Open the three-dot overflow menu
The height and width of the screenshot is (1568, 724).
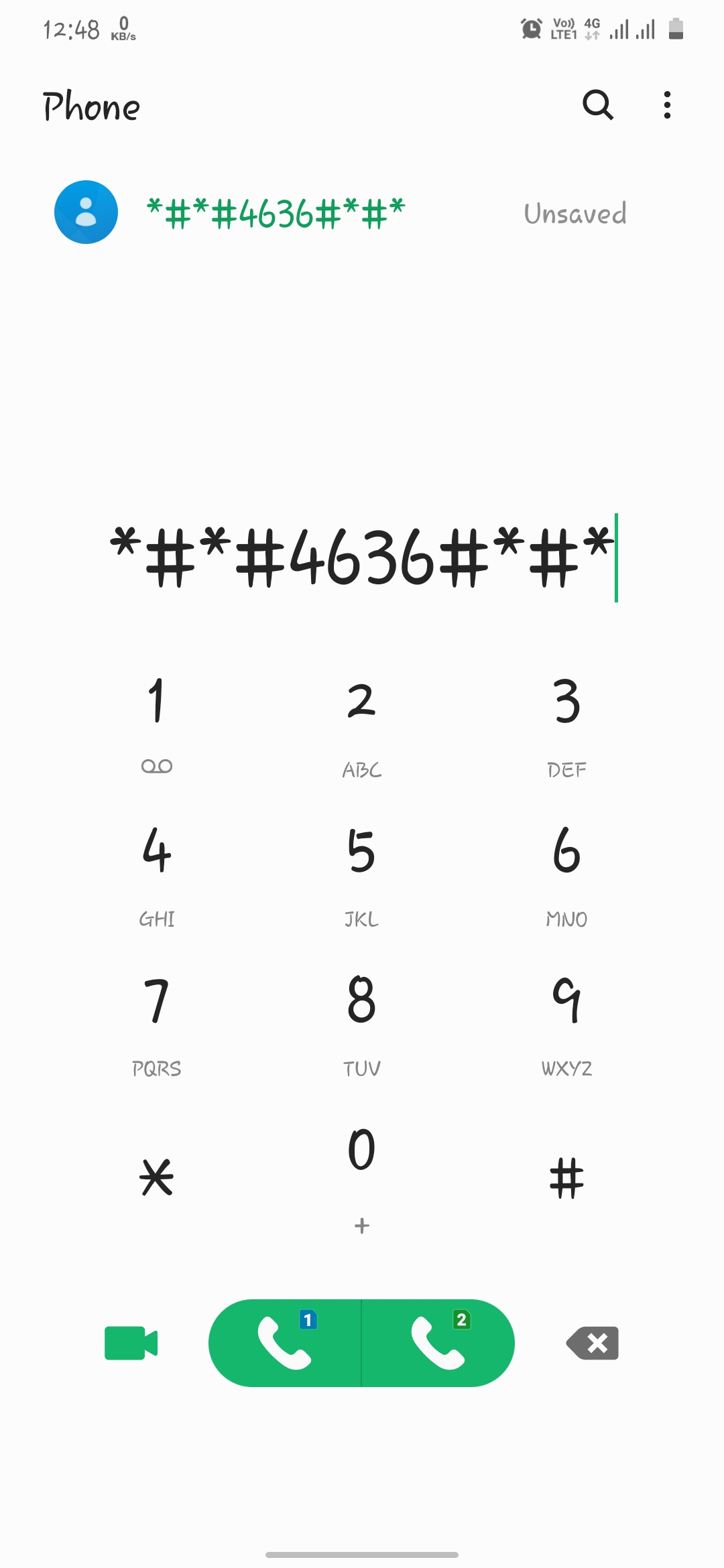pyautogui.click(x=666, y=105)
